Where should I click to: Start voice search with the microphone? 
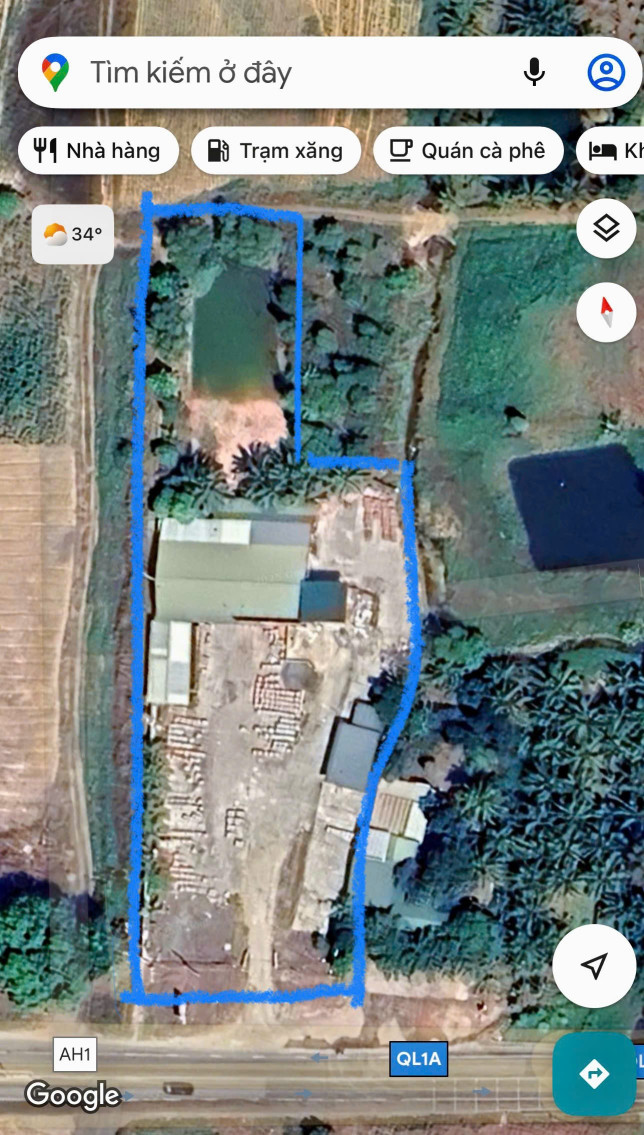click(x=534, y=72)
